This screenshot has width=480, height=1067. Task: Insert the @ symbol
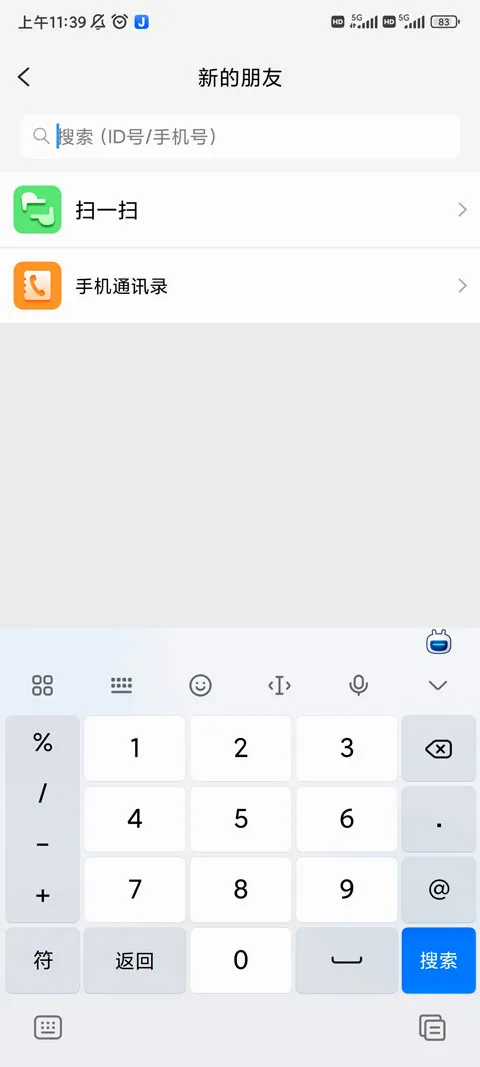[438, 889]
